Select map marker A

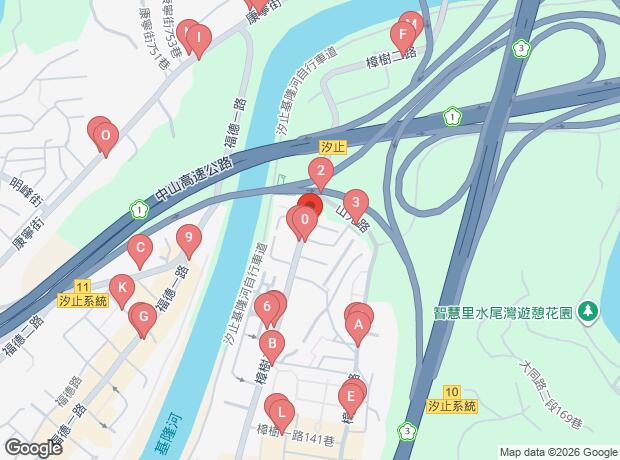coord(358,324)
